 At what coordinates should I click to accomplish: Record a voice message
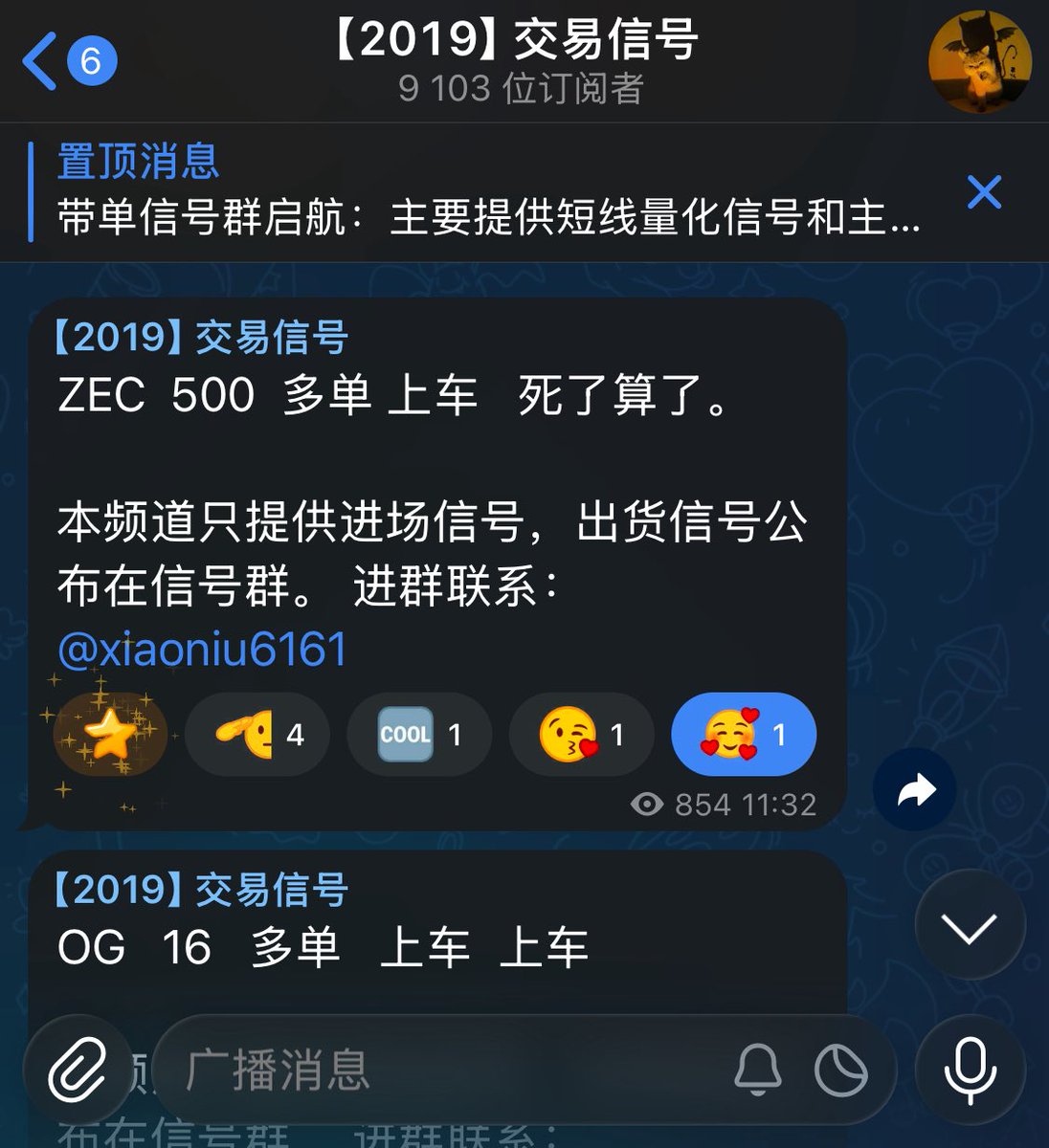pos(970,1070)
